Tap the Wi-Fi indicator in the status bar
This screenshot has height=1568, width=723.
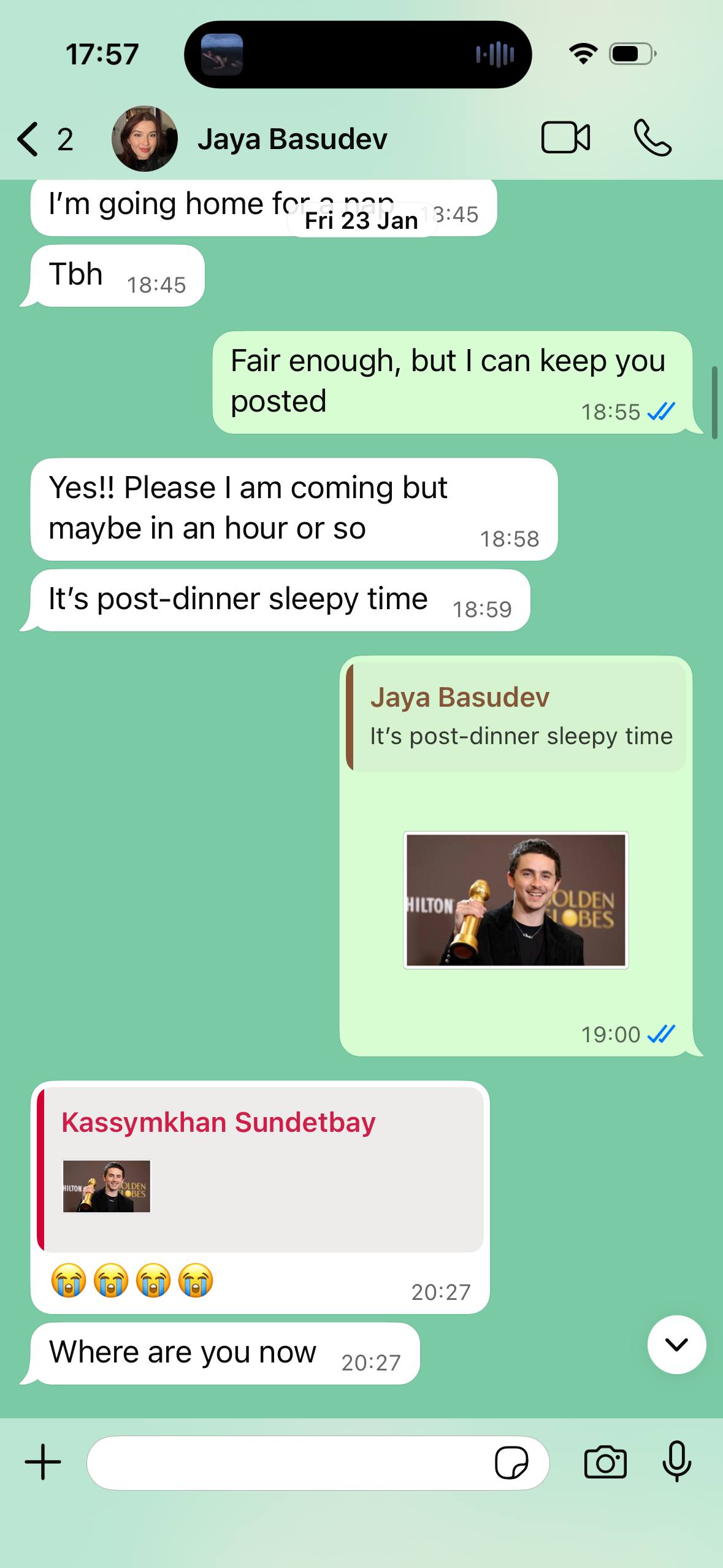tap(583, 54)
